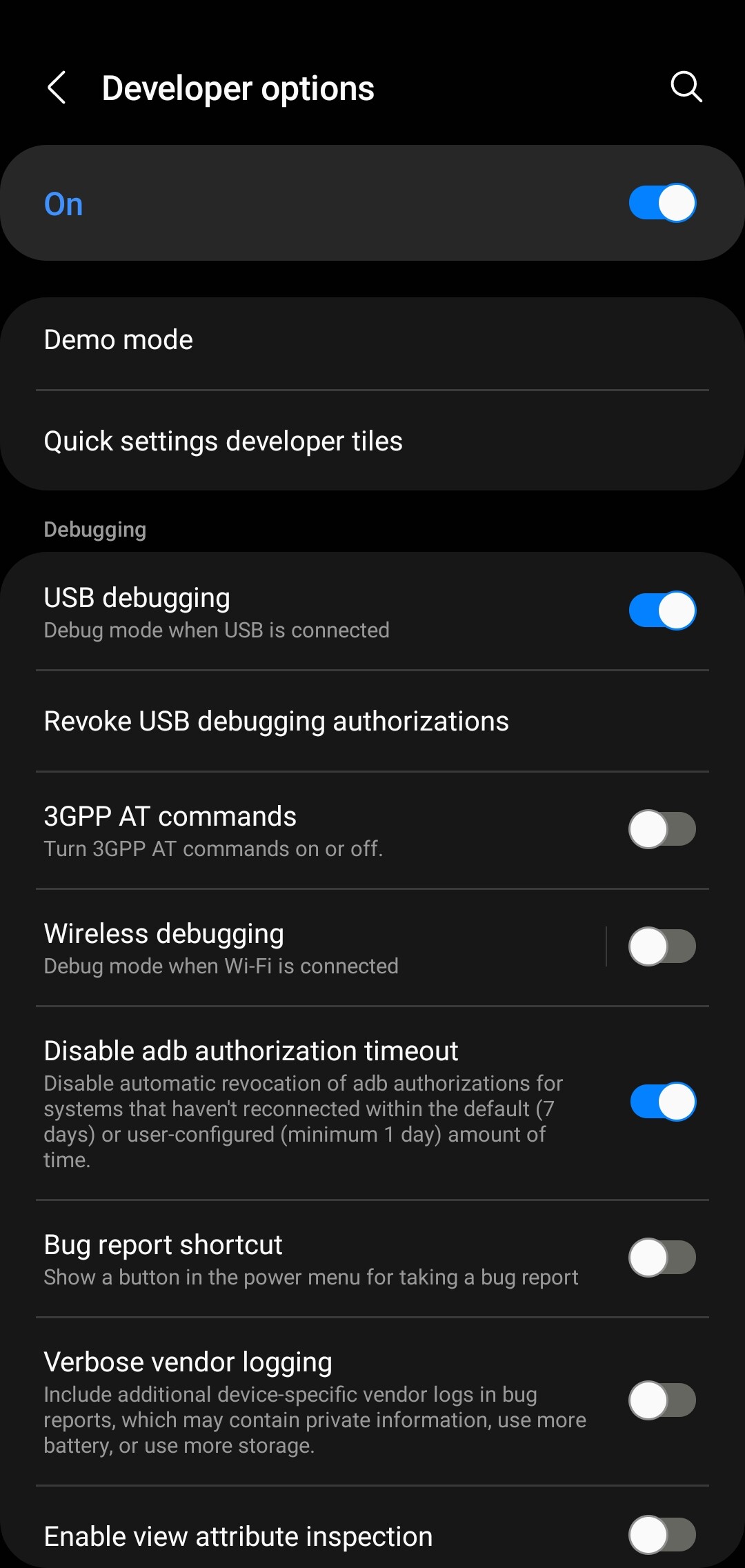
Task: Open Quick settings developer tiles
Action: 372,441
